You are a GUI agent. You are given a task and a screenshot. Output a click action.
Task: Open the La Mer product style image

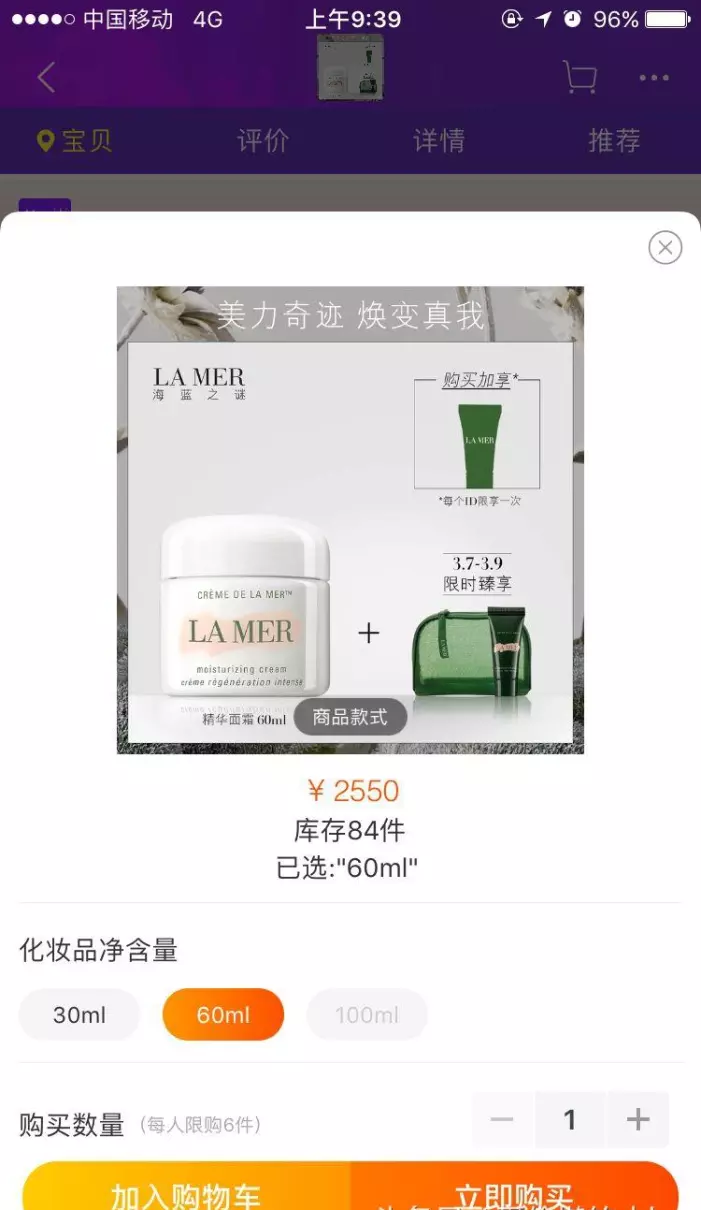click(350, 520)
